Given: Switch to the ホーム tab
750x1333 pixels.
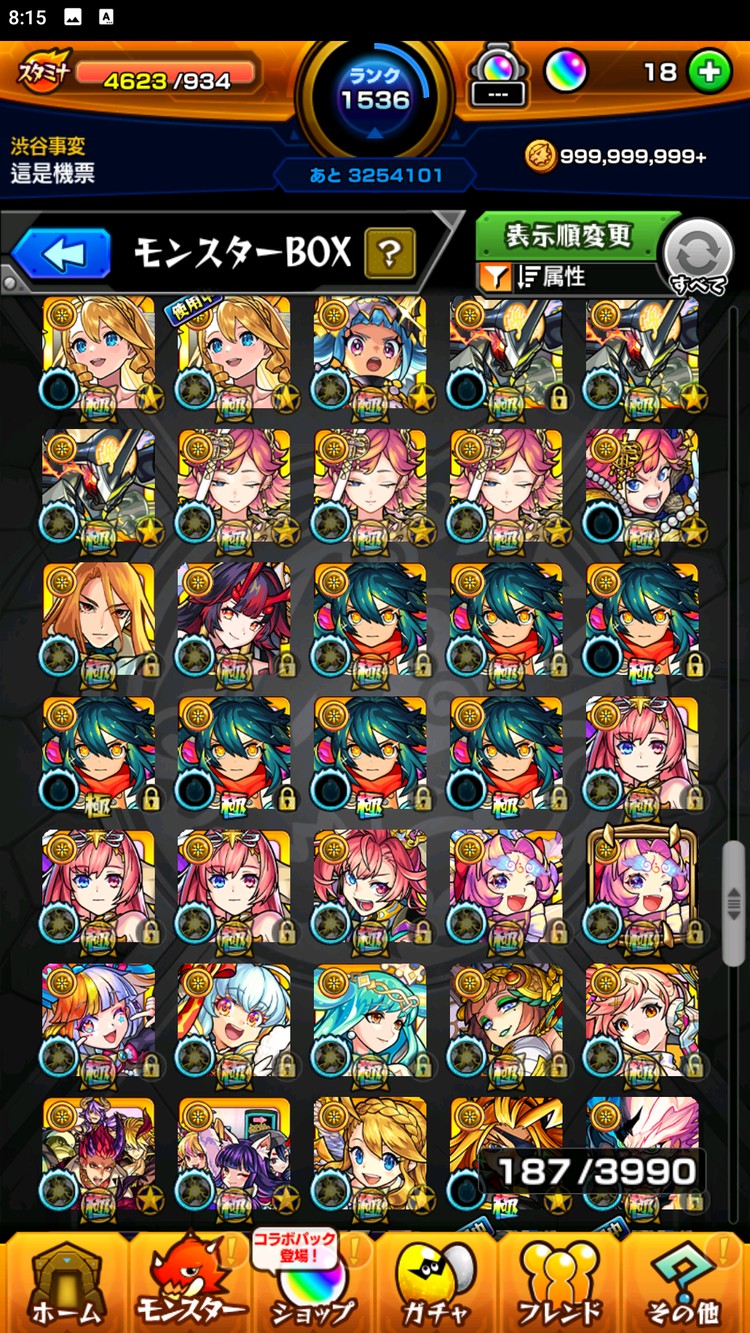Looking at the screenshot, I should (65, 1283).
